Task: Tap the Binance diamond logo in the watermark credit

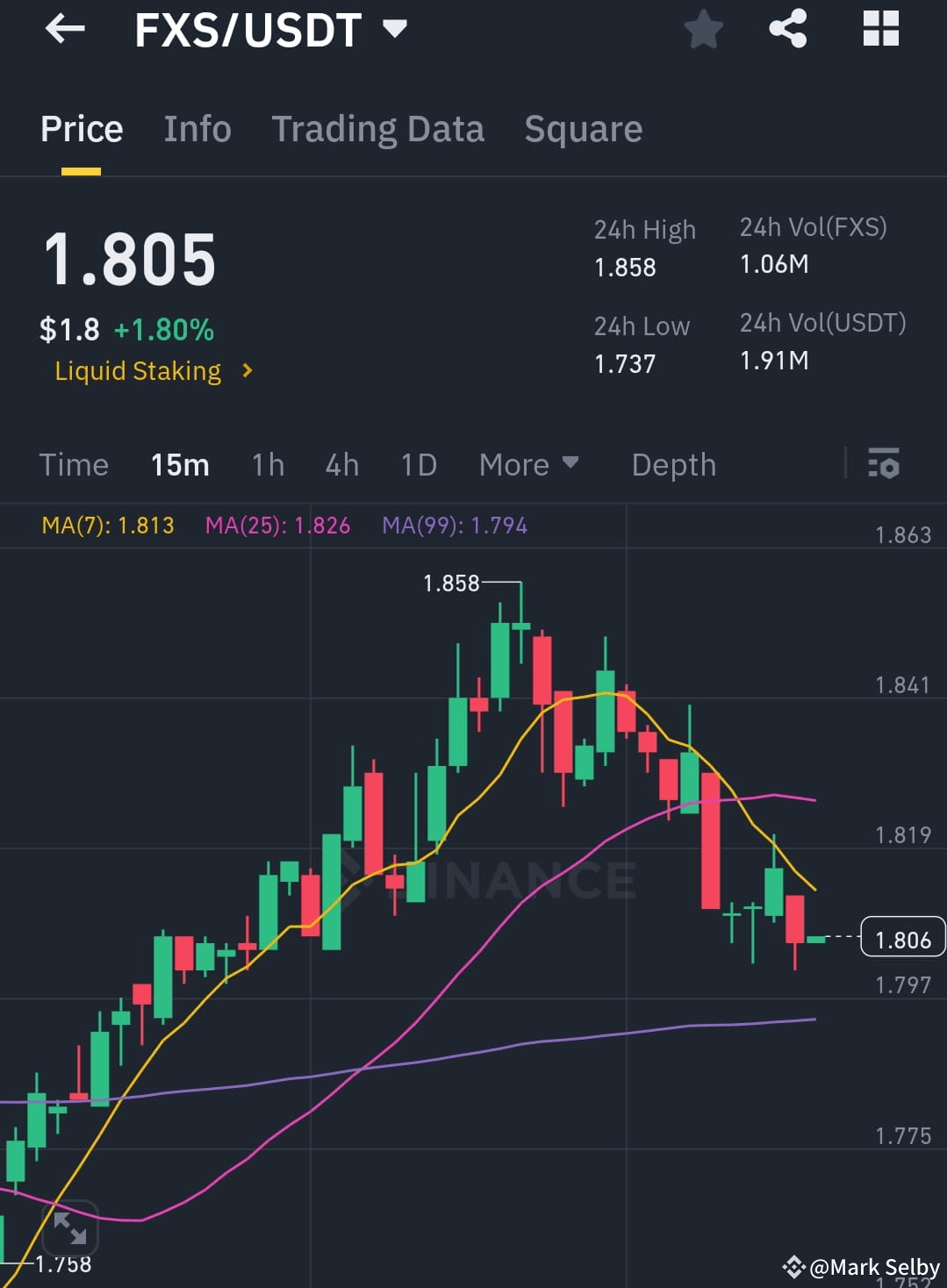Action: pyautogui.click(x=795, y=1266)
